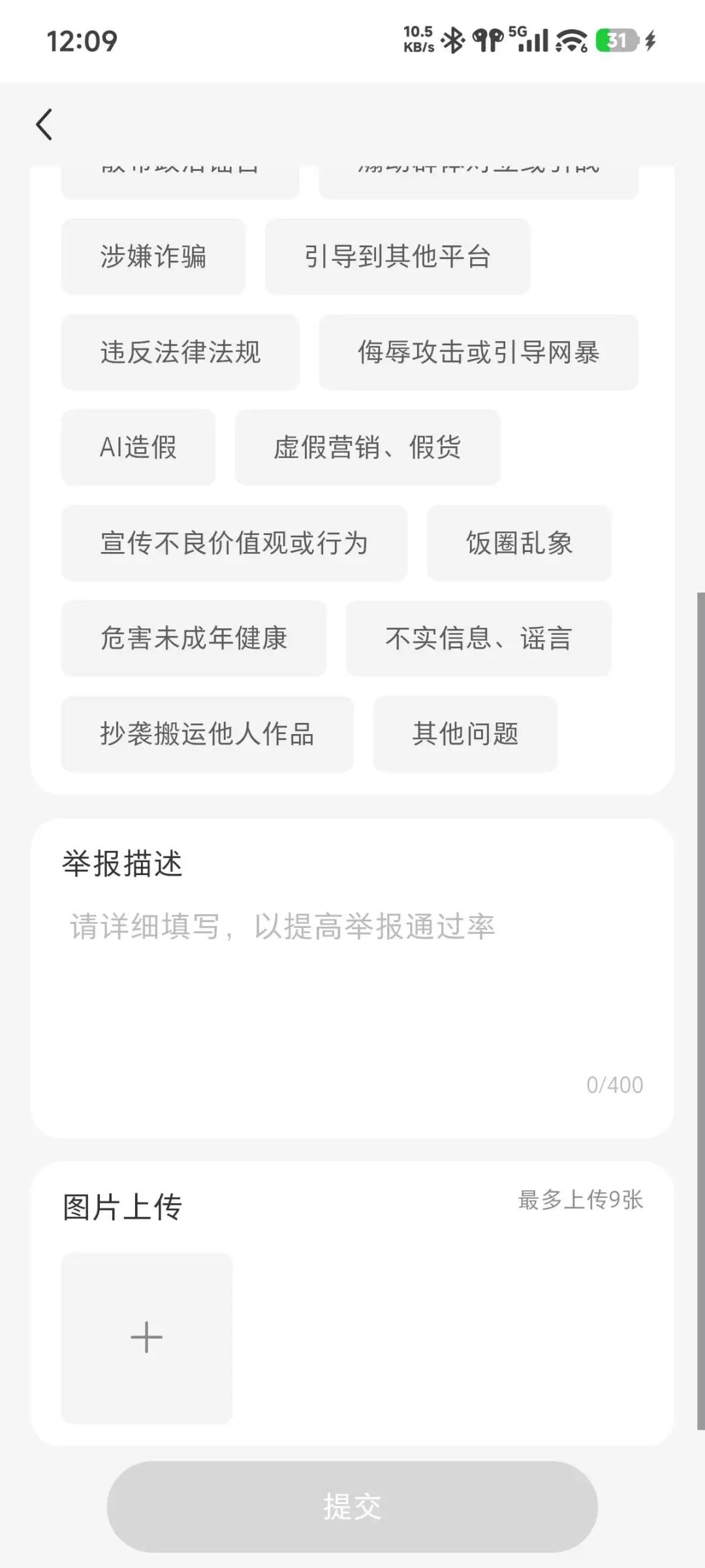Select 宣传不良价值观或行为 chip

tap(234, 543)
